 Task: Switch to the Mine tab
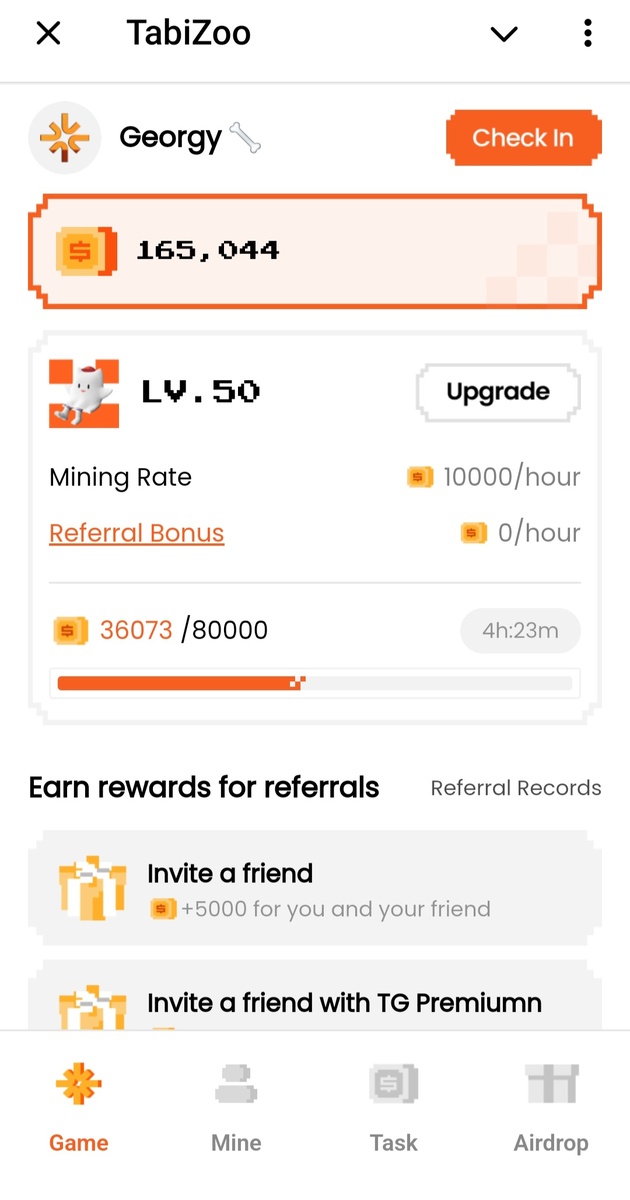point(236,1108)
